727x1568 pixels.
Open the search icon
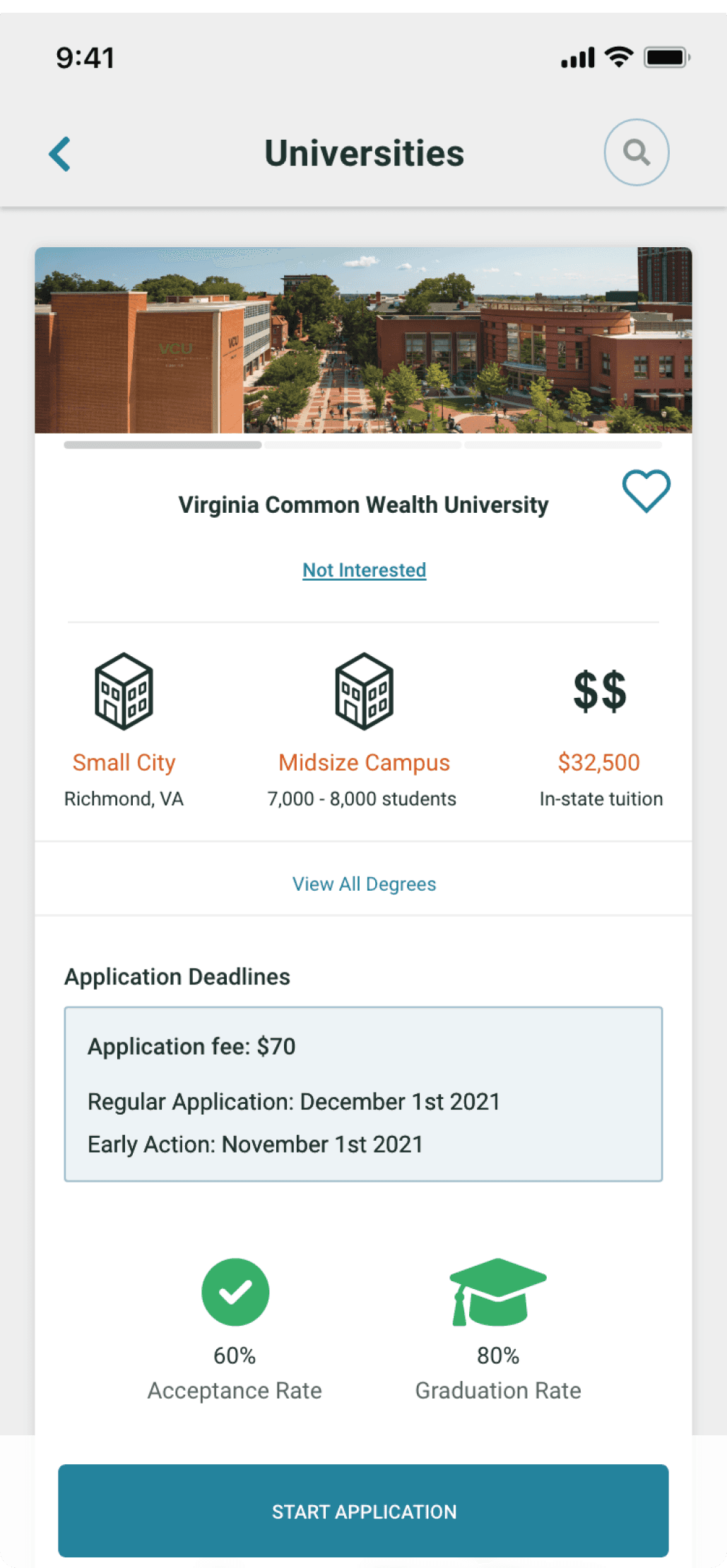[636, 153]
